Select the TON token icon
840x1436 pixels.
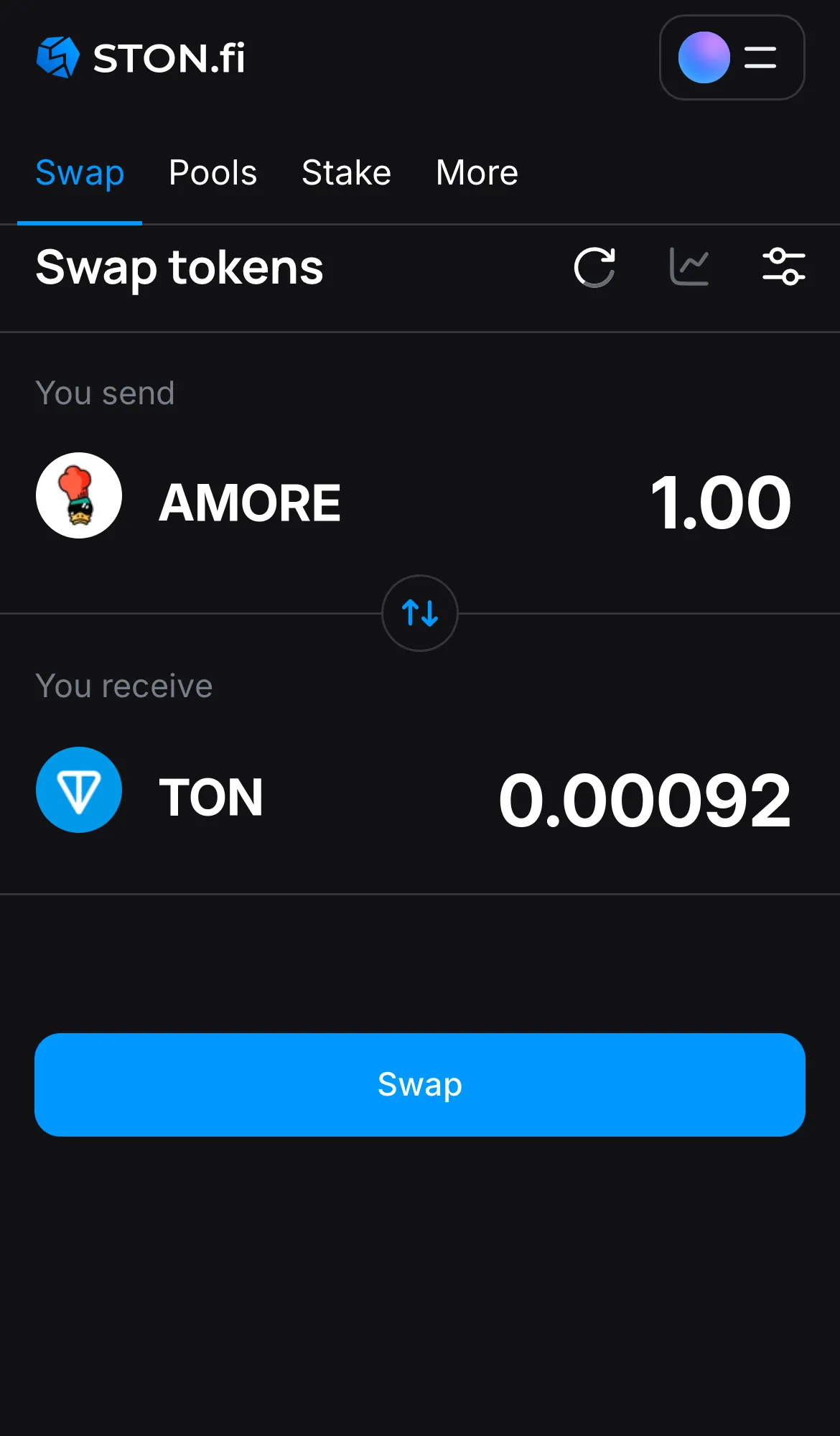tap(79, 790)
